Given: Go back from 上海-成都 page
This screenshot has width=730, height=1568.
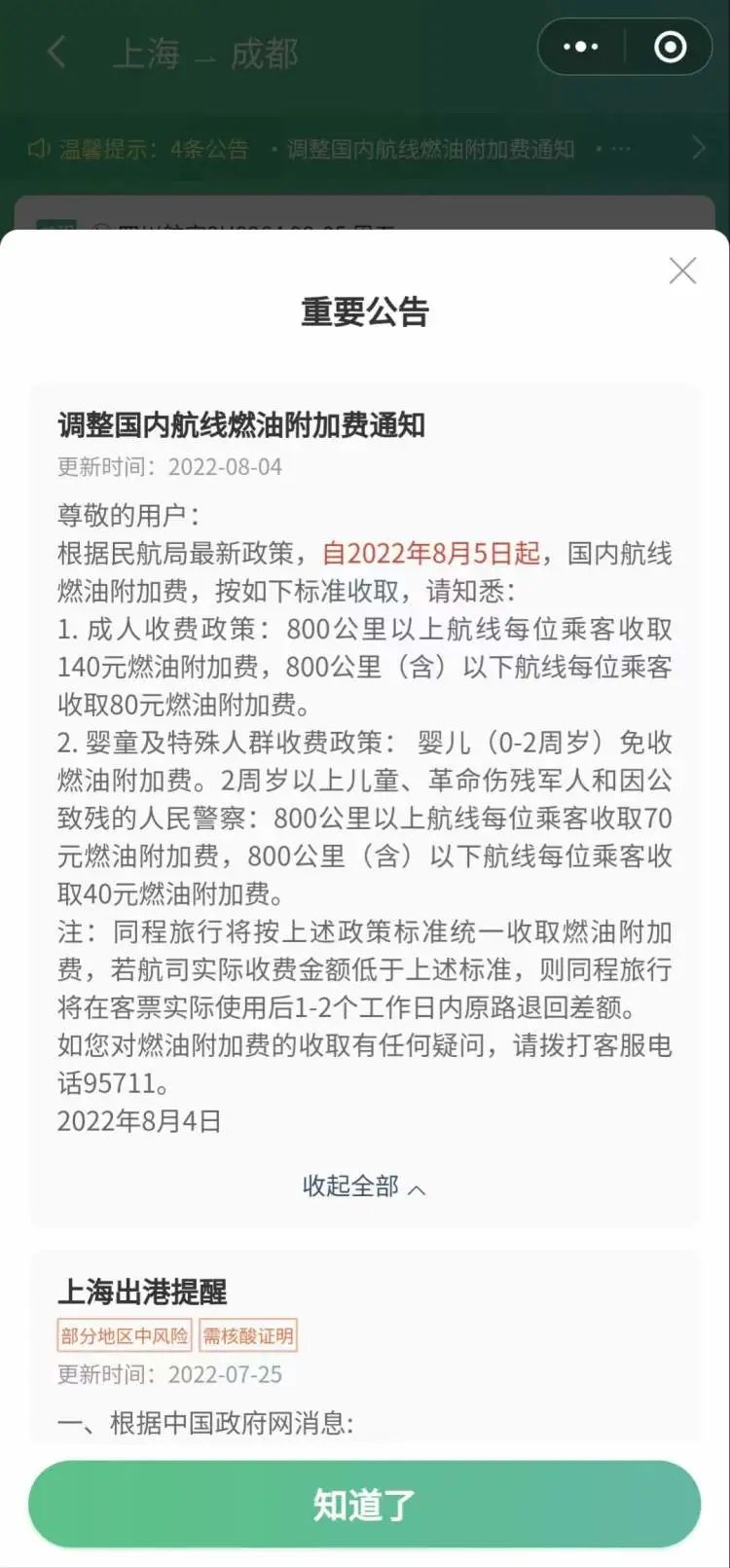Looking at the screenshot, I should click(56, 52).
